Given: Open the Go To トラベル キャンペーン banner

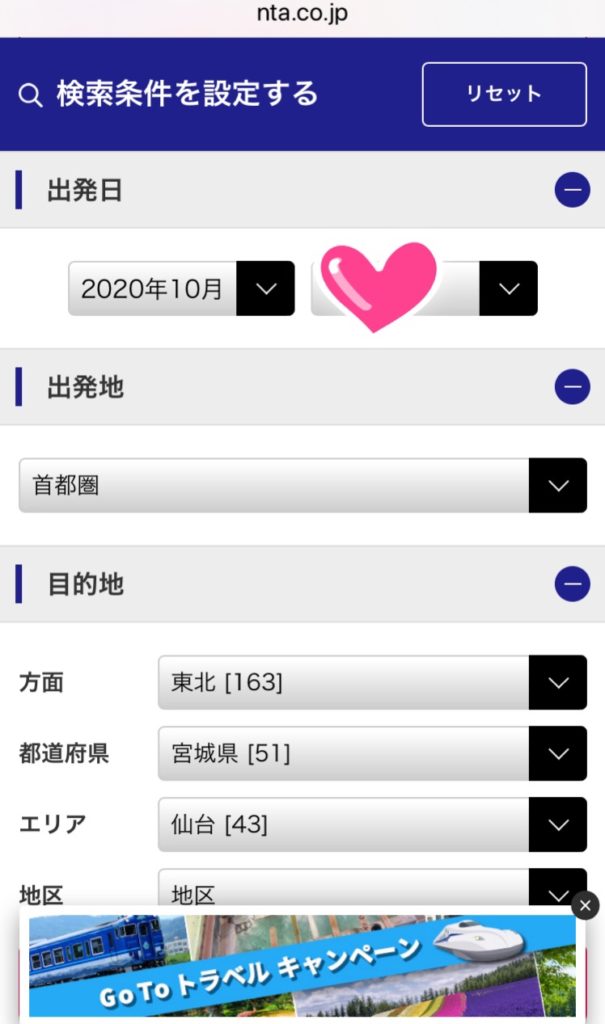Looking at the screenshot, I should (302, 965).
